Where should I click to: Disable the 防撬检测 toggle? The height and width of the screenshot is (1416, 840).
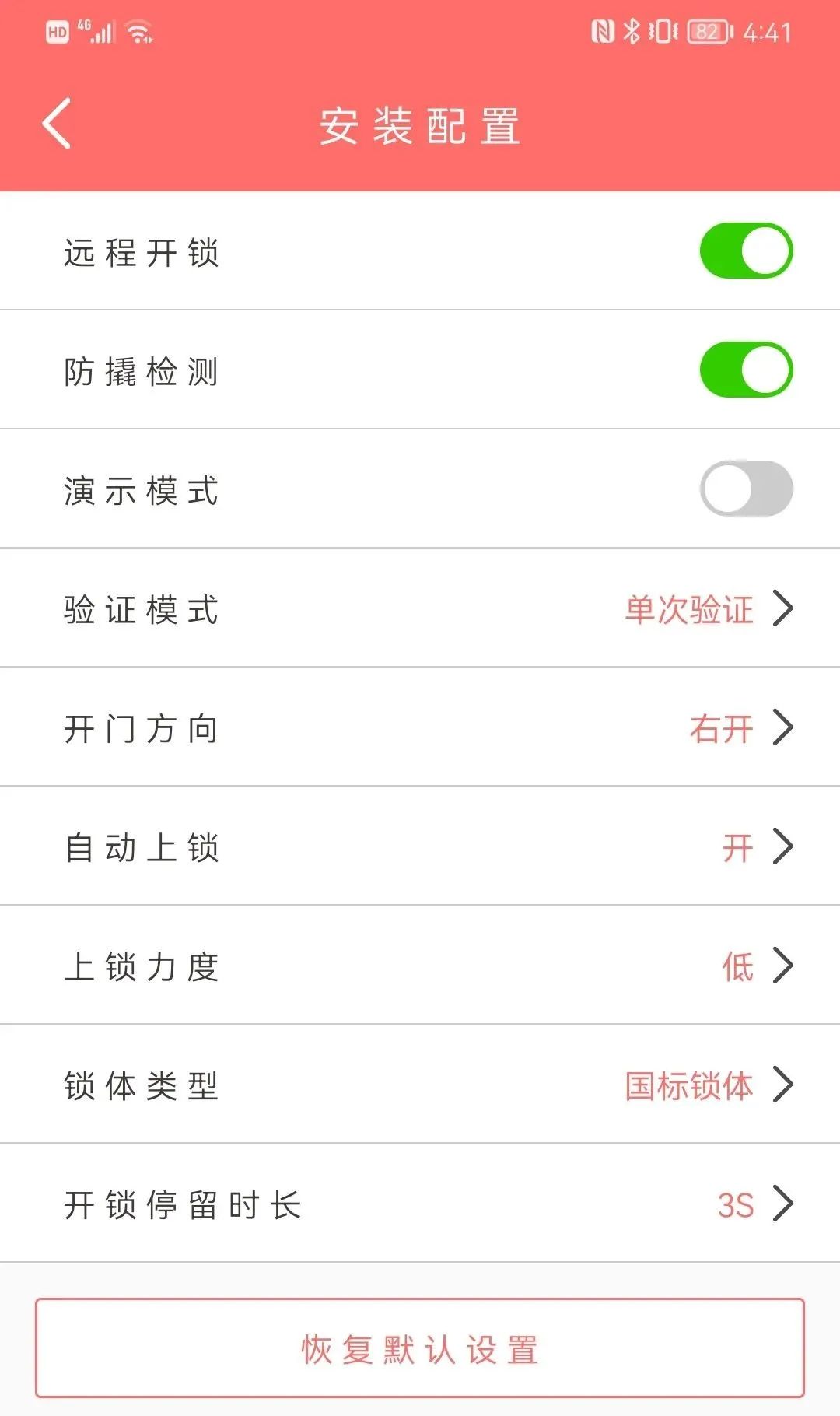[746, 370]
